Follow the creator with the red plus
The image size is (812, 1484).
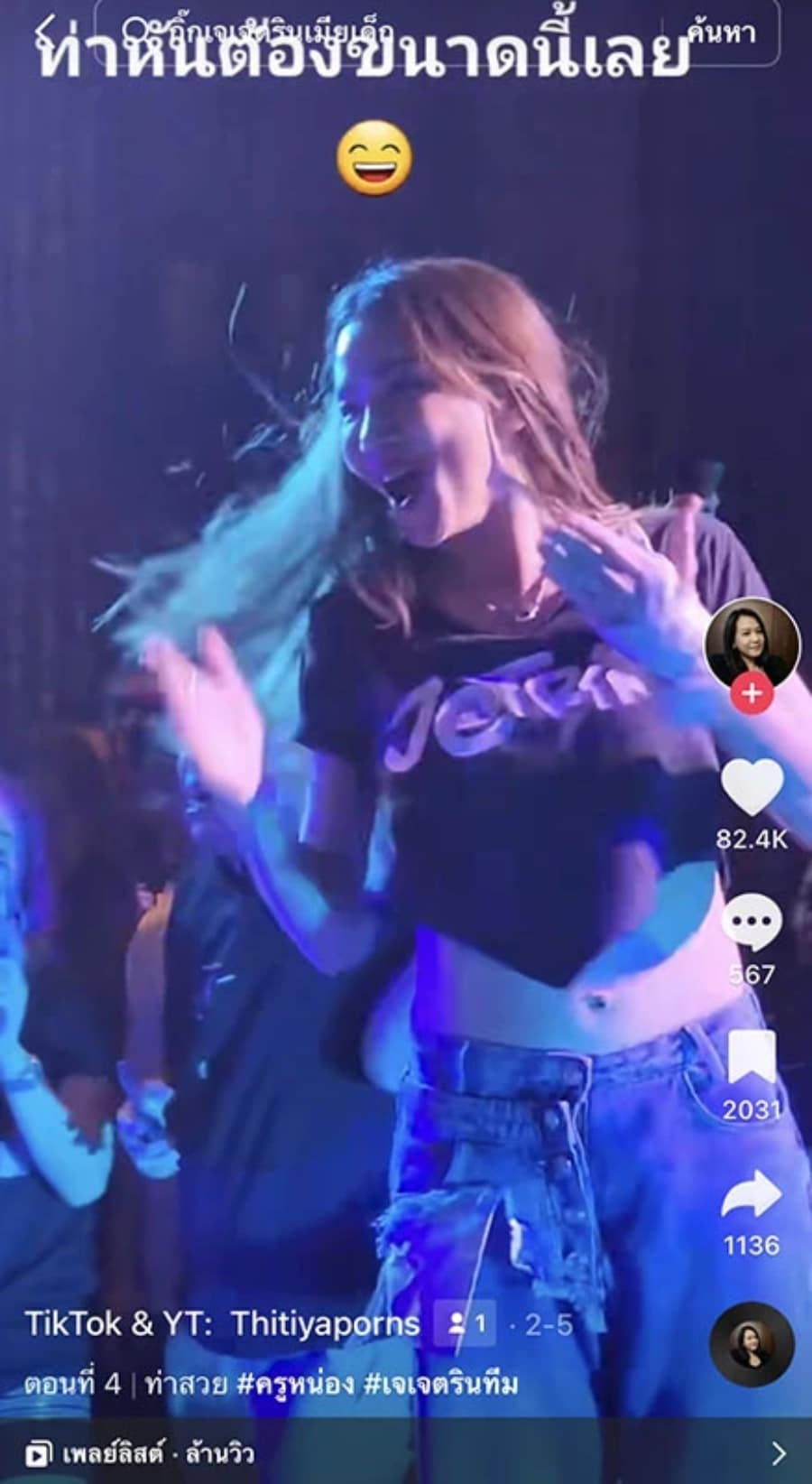pyautogui.click(x=752, y=694)
